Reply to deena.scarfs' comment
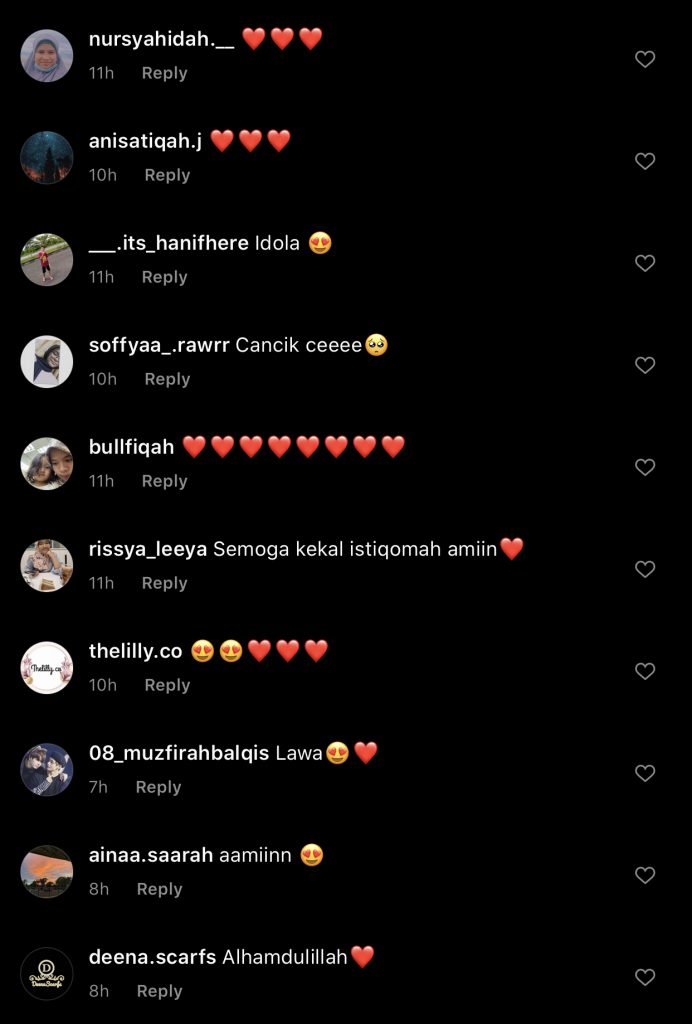The height and width of the screenshot is (1024, 692). click(159, 991)
